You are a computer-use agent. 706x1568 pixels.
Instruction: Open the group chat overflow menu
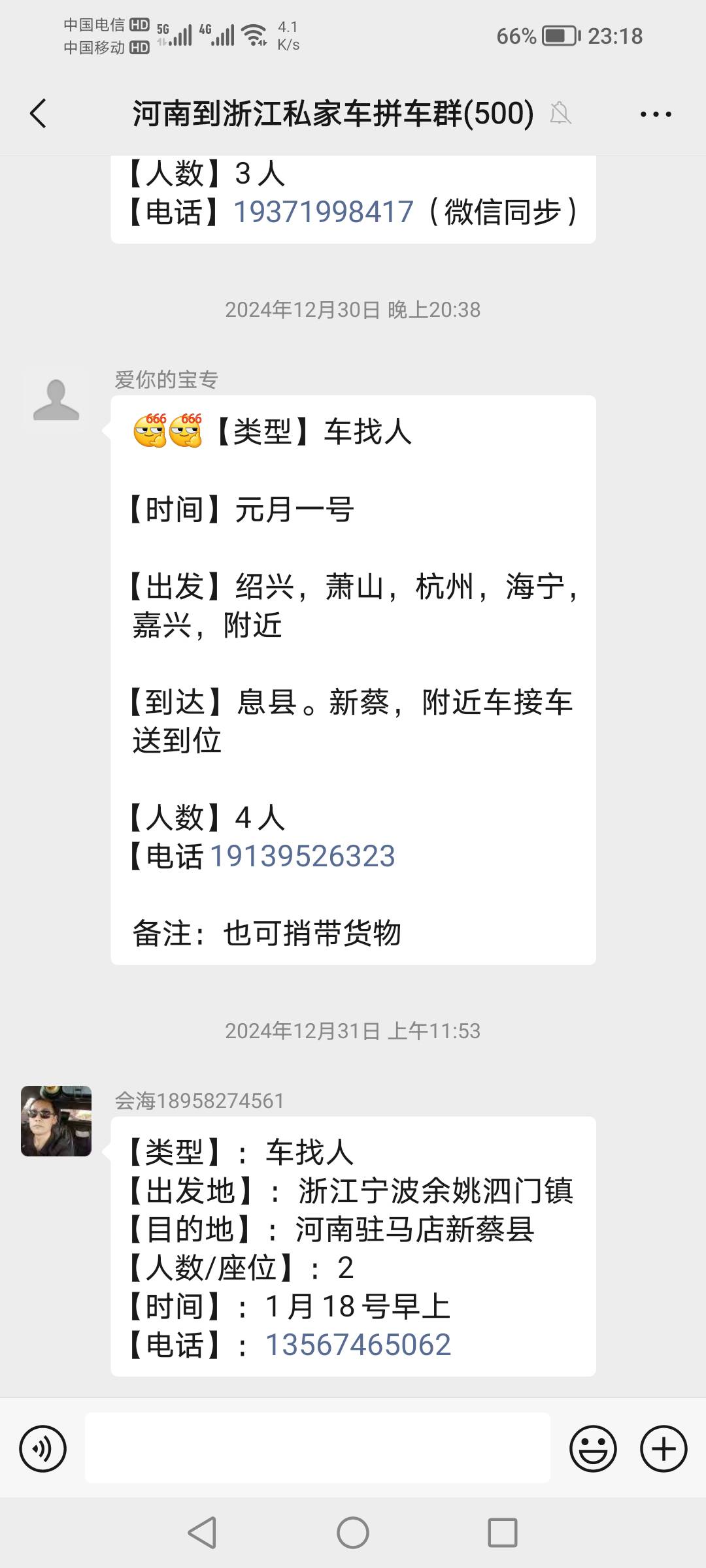(656, 114)
